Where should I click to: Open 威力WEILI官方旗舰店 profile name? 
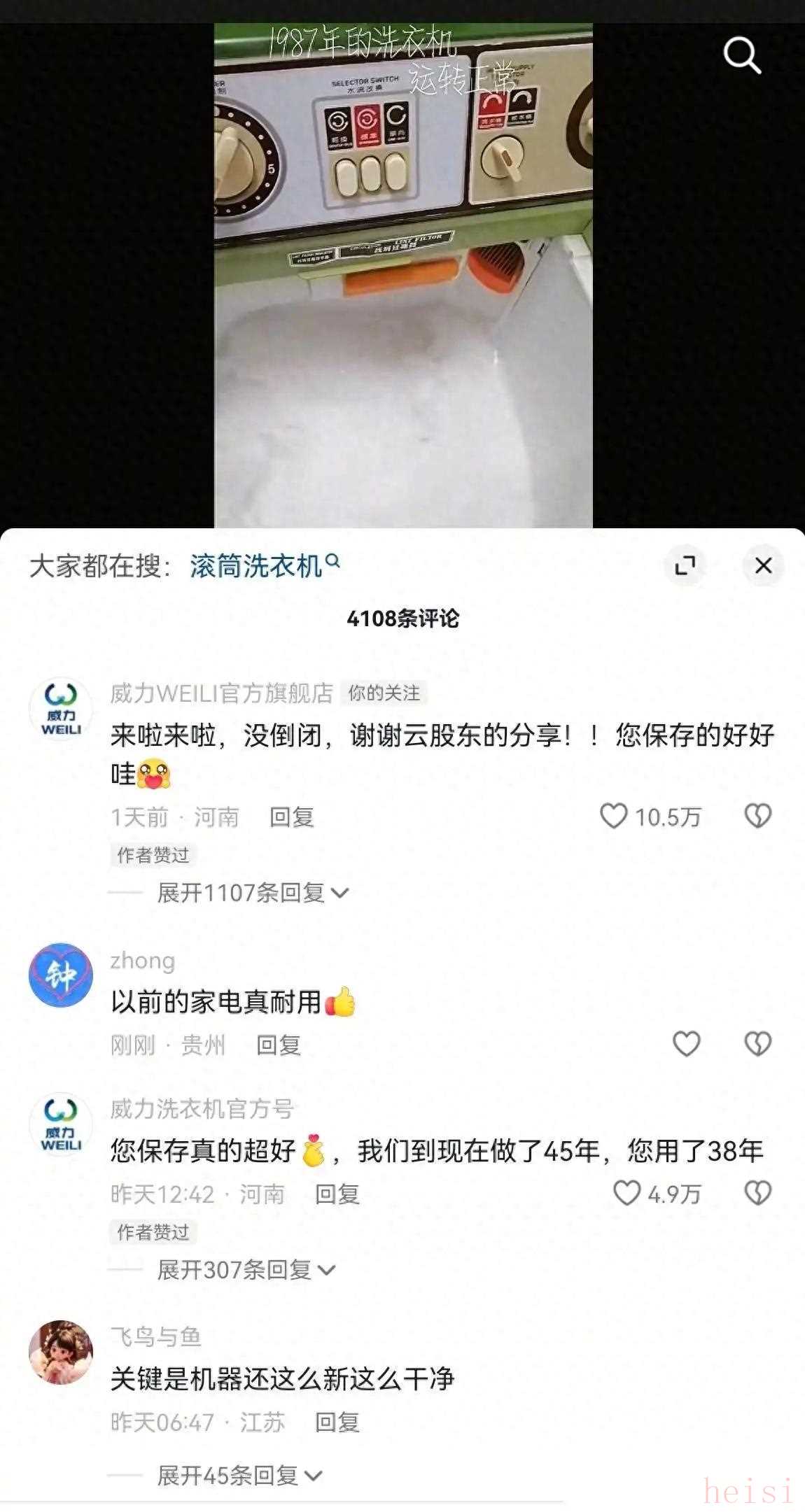click(x=221, y=693)
